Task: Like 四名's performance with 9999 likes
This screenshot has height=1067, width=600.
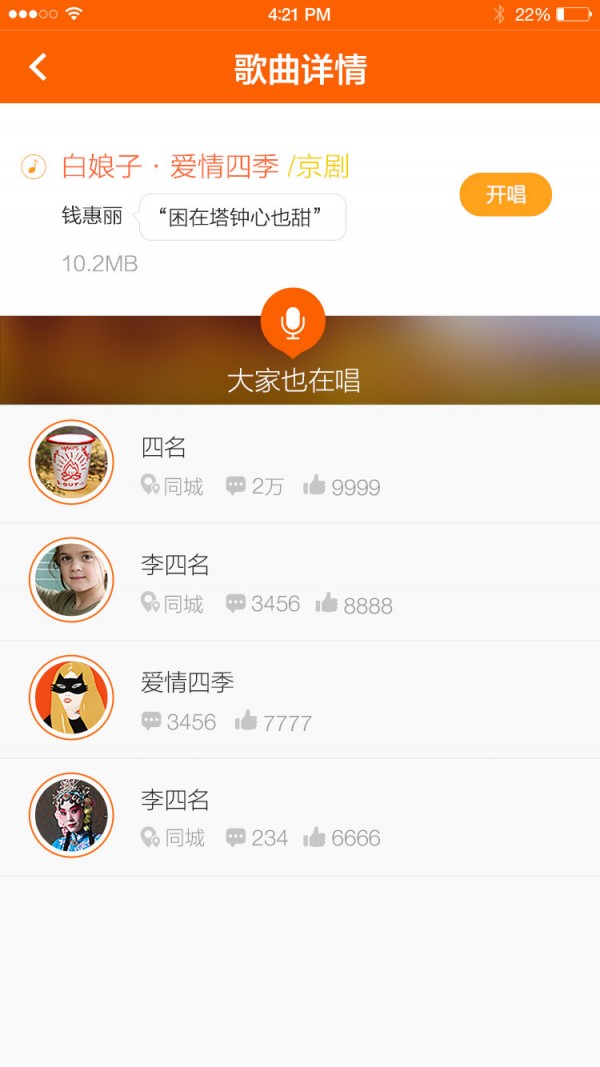Action: click(x=314, y=486)
